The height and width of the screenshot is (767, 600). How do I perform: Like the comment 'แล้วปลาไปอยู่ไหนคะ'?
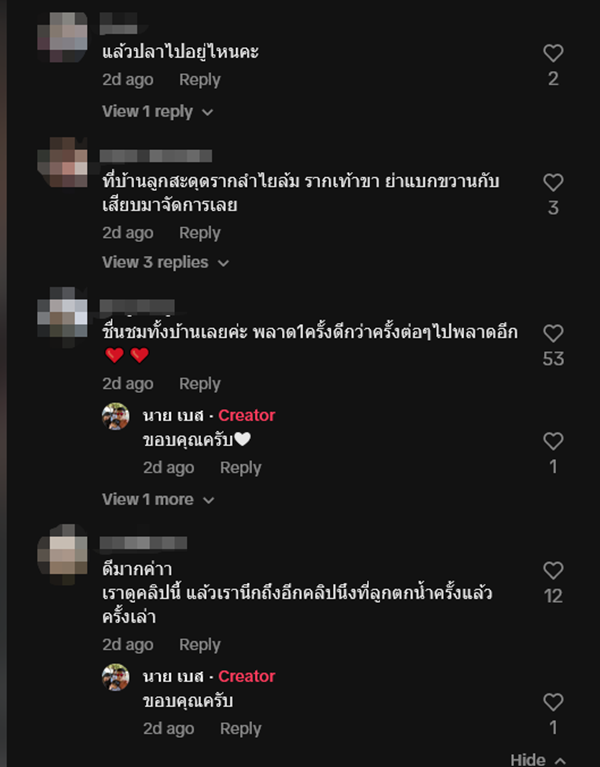click(x=553, y=54)
